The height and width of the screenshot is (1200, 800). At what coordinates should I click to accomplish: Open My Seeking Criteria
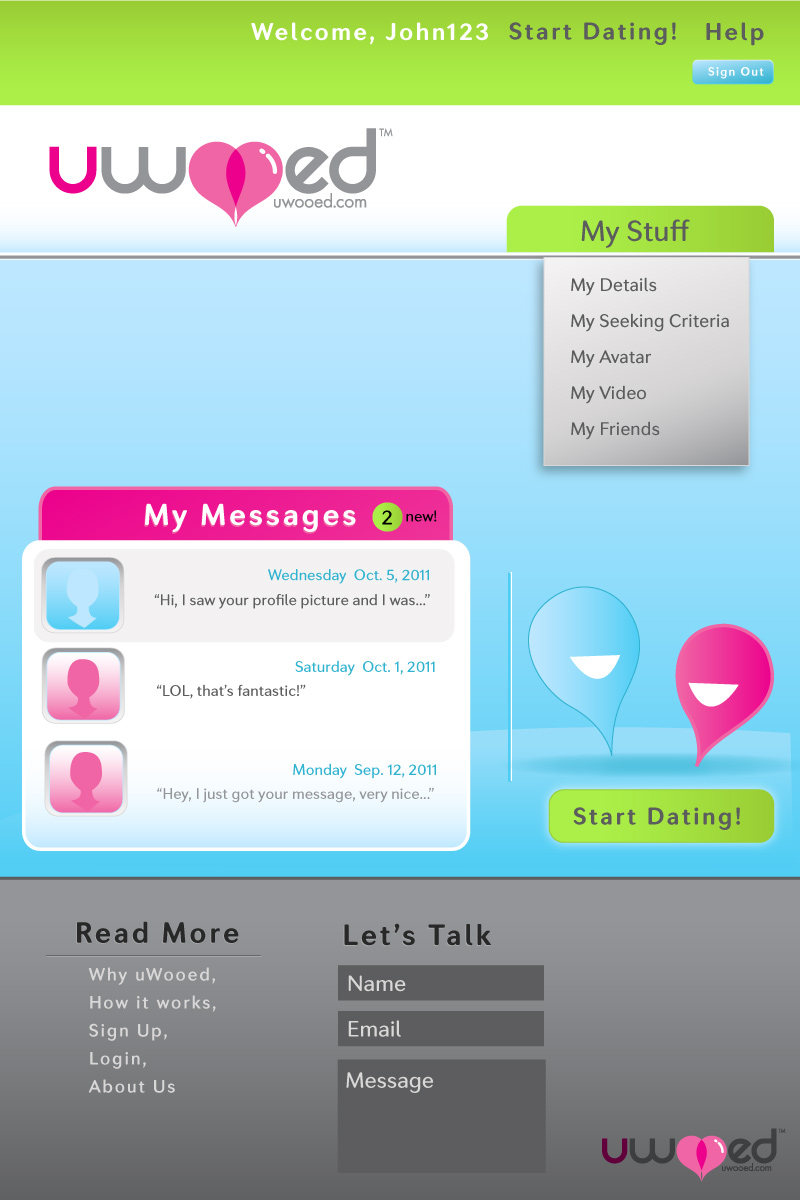[649, 321]
